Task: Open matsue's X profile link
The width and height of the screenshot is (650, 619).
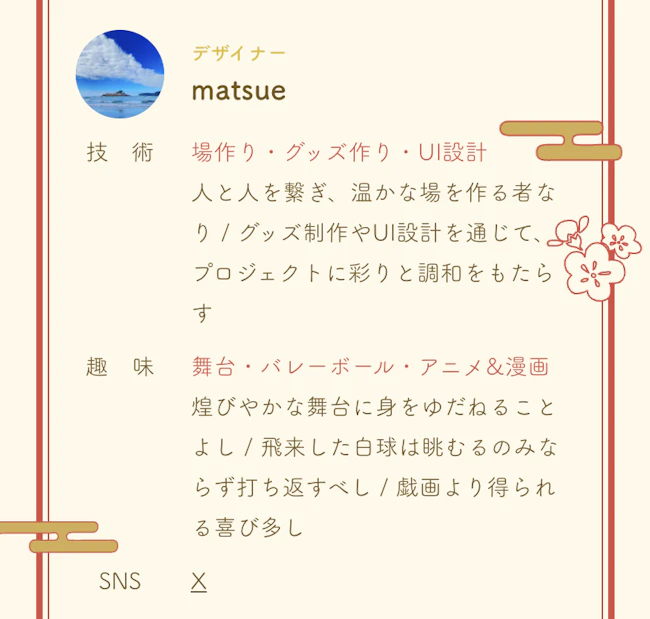Action: click(198, 581)
